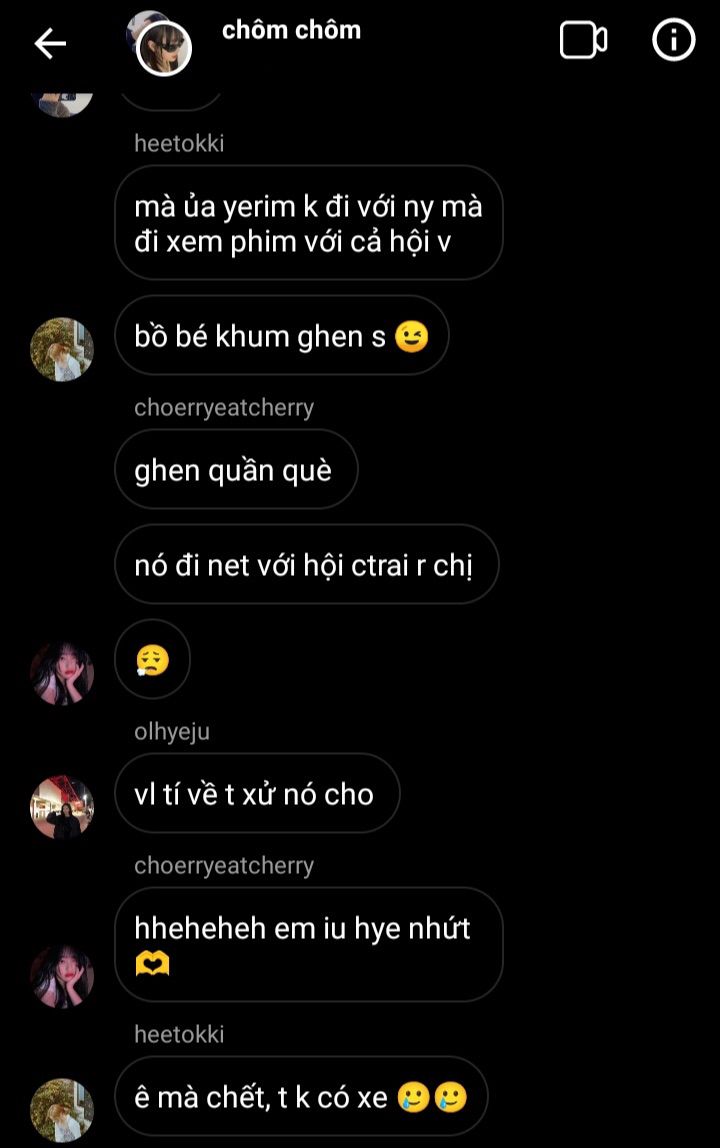Start a video call in chôm chôm
Viewport: 720px width, 1148px height.
point(583,41)
